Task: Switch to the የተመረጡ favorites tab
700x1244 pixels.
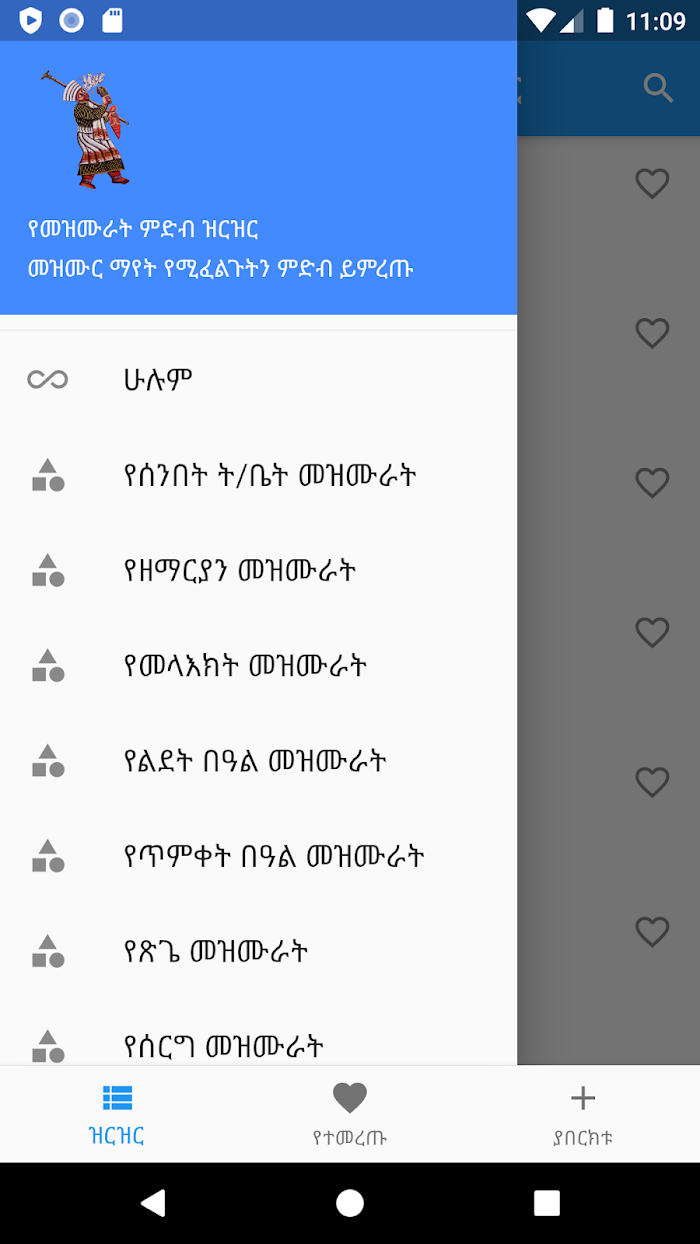Action: 350,1114
